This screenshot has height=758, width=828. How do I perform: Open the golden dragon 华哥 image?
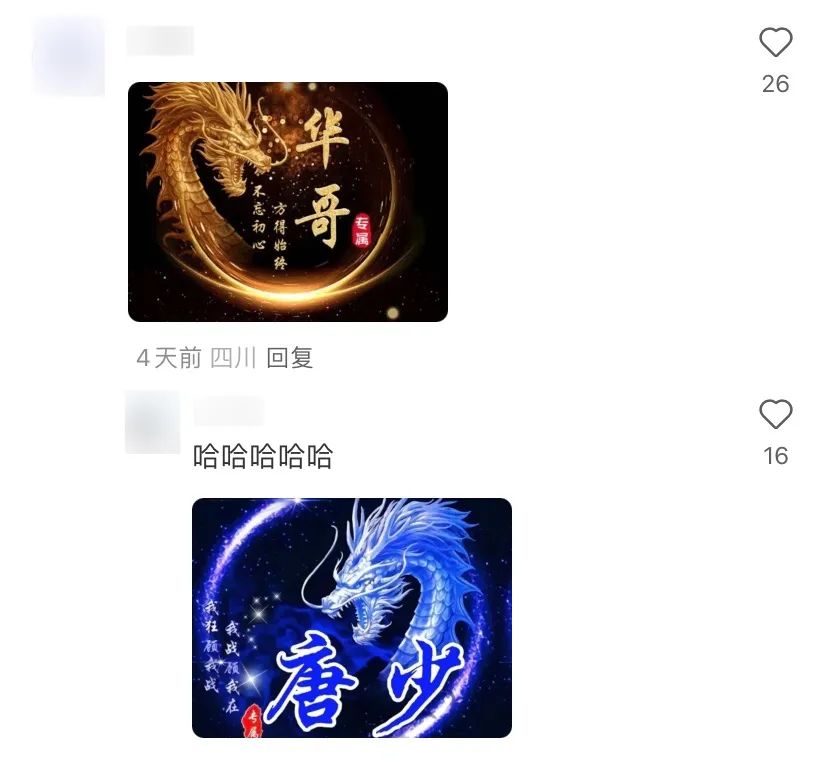[288, 202]
